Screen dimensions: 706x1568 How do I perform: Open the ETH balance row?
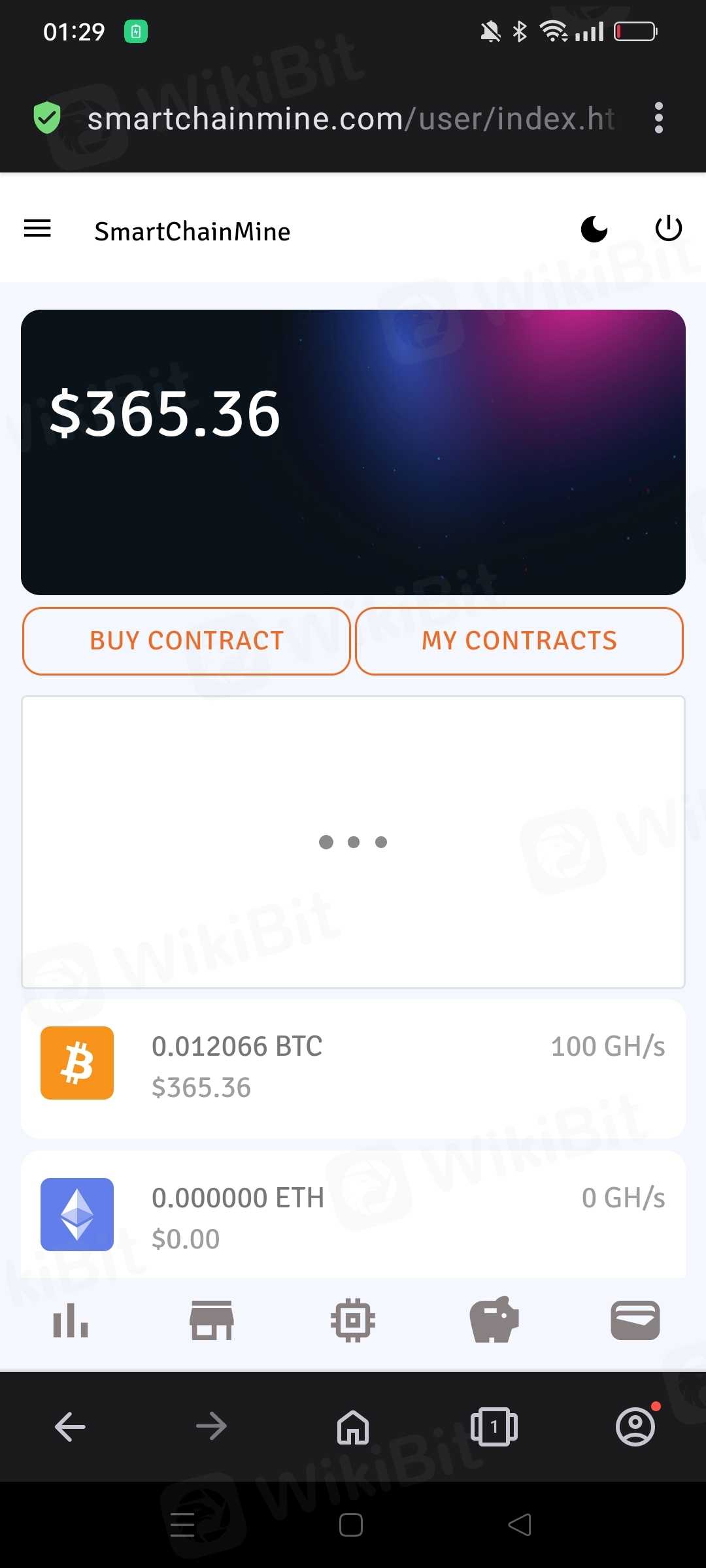[353, 1217]
